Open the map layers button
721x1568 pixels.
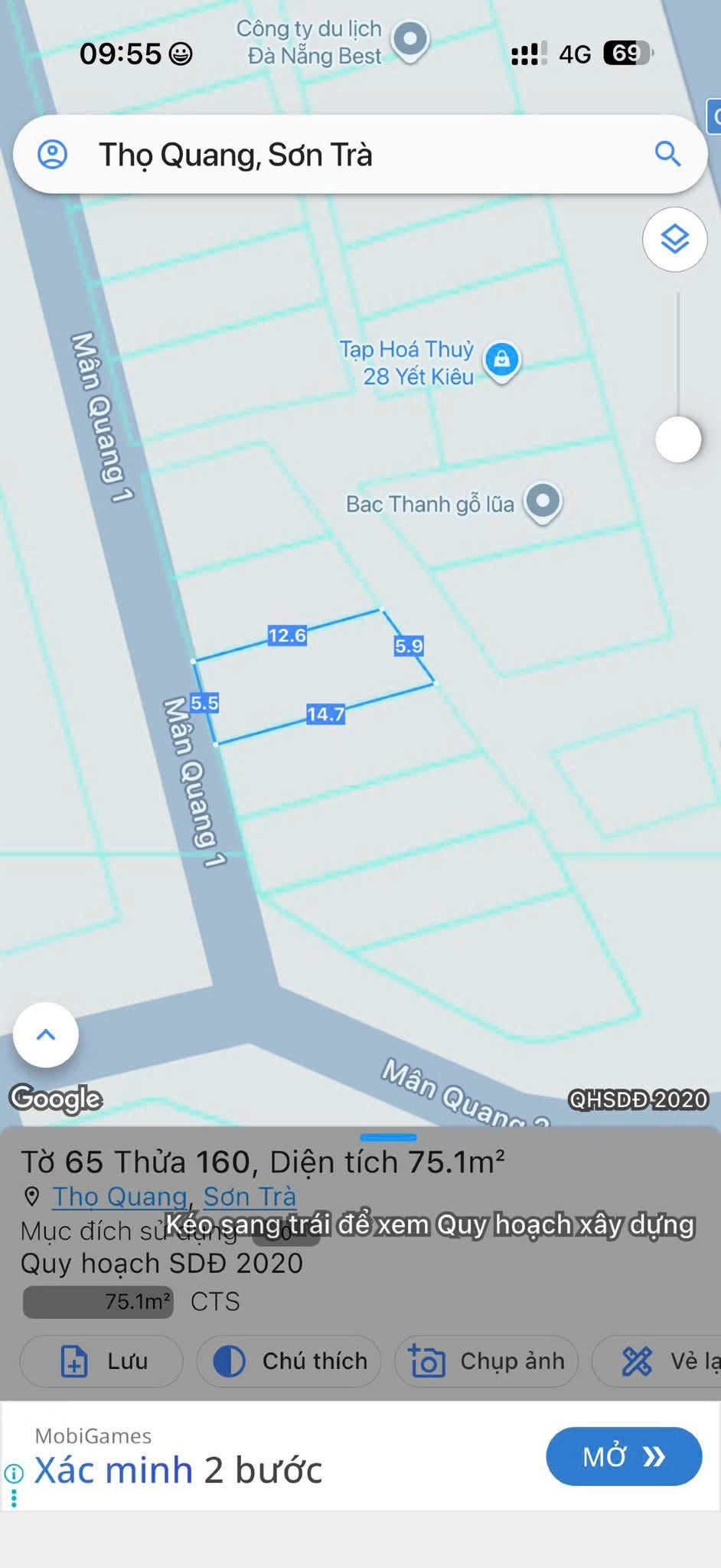tap(674, 240)
